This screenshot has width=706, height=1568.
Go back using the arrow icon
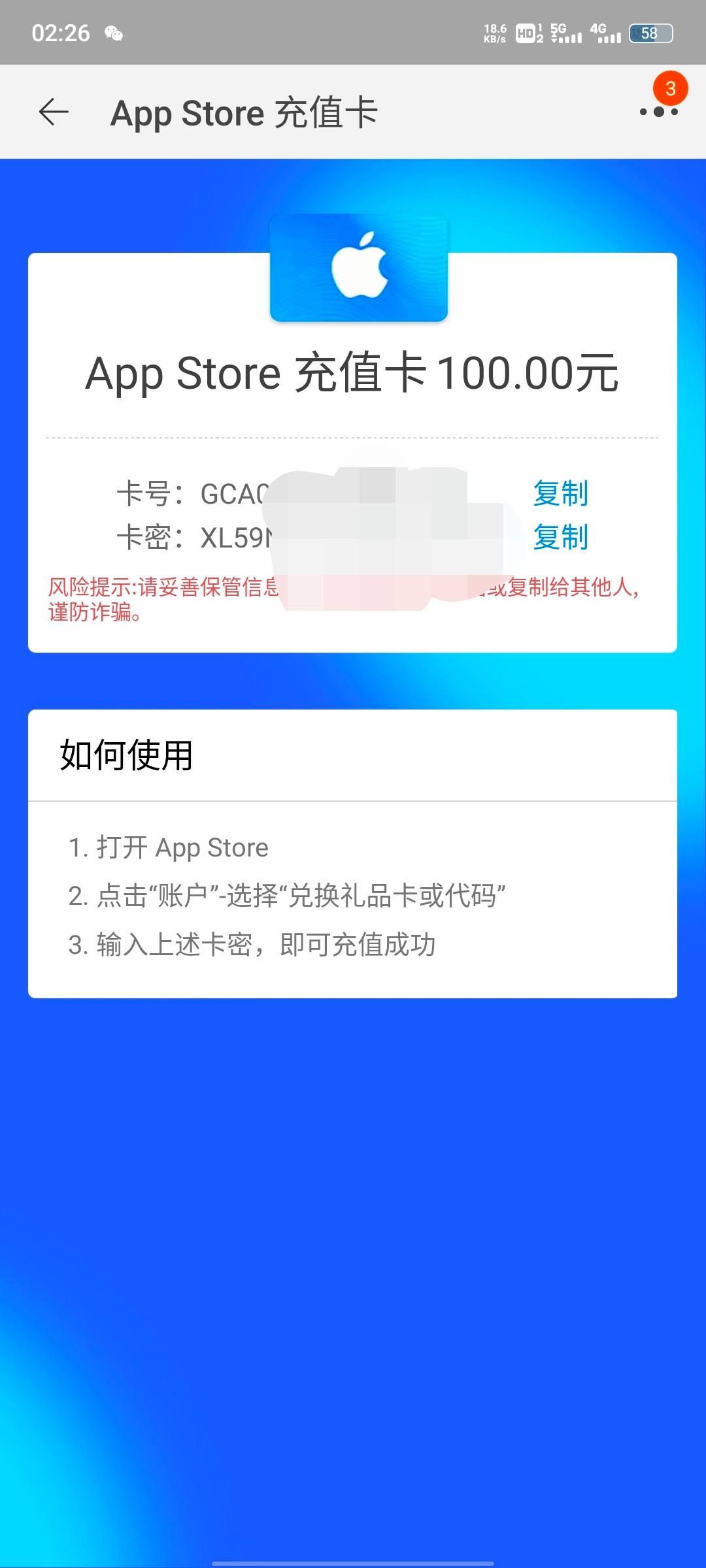click(x=54, y=112)
